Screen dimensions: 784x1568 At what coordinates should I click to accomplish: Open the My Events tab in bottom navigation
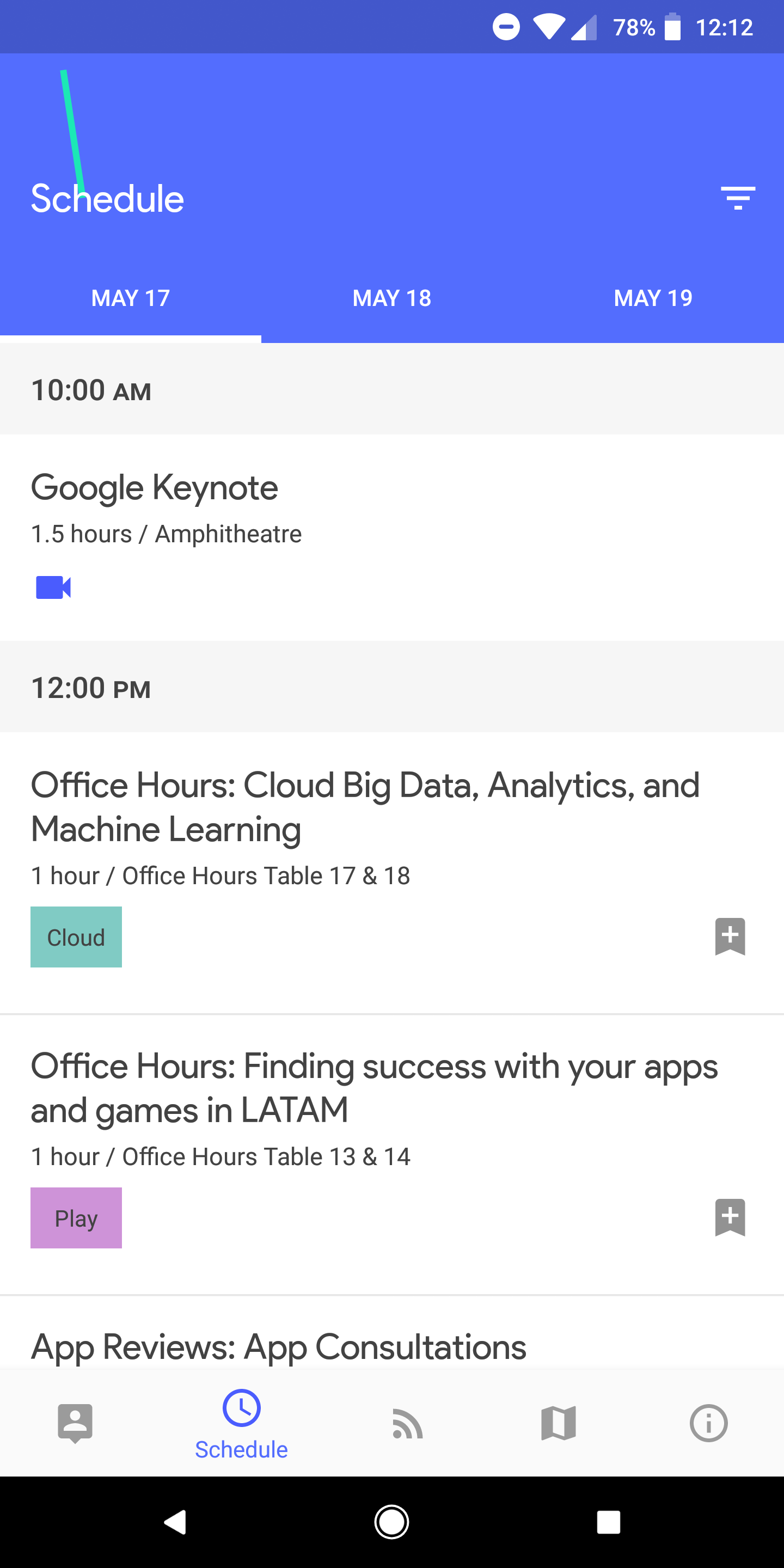tap(75, 1423)
